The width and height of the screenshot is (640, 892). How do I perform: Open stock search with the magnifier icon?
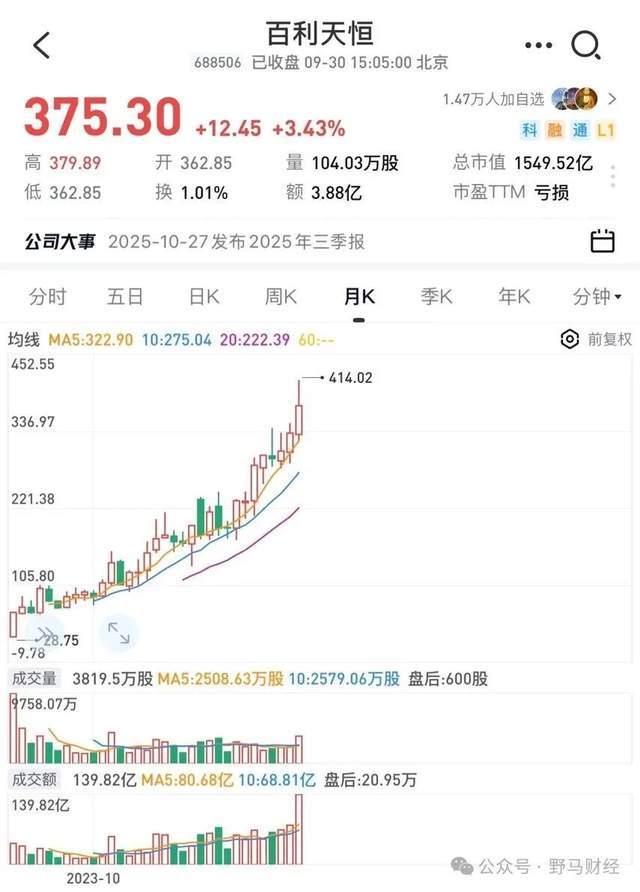[585, 45]
